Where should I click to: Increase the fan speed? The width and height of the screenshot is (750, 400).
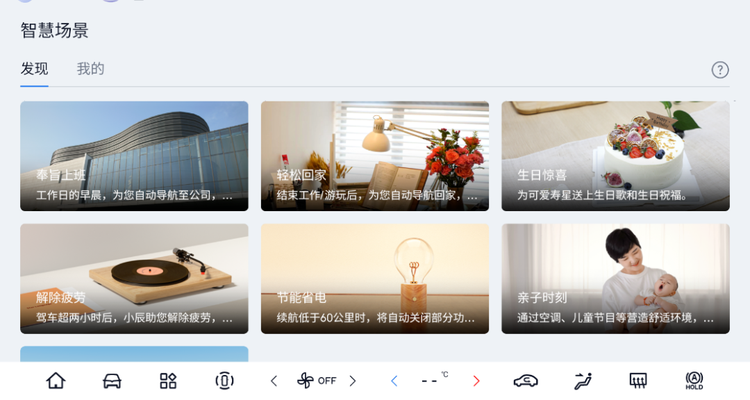352,381
